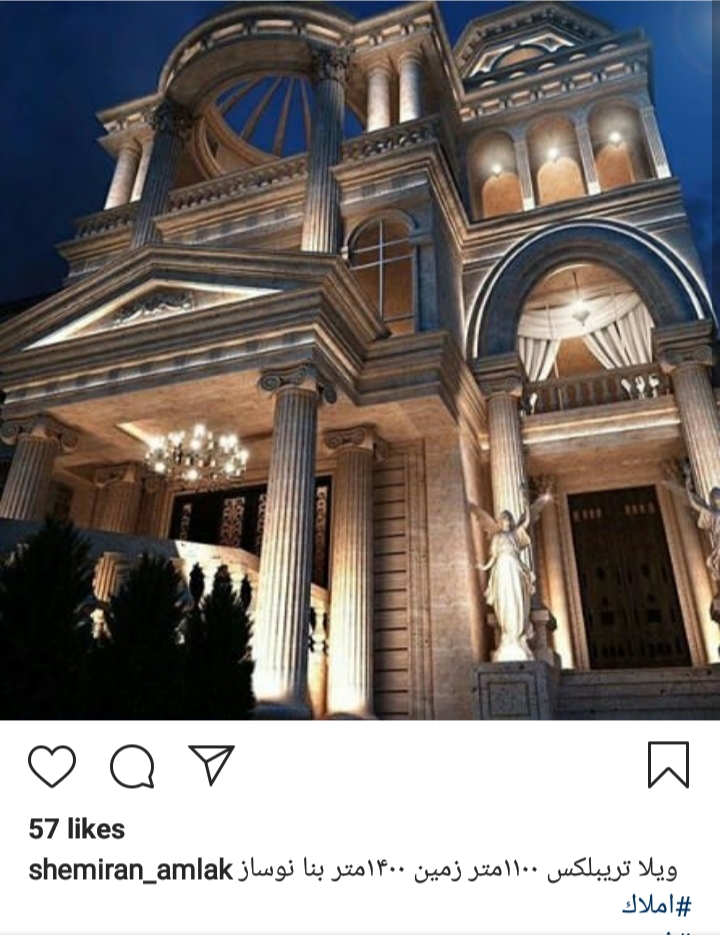Save this post with the bookmark icon
The height and width of the screenshot is (935, 720).
668,765
